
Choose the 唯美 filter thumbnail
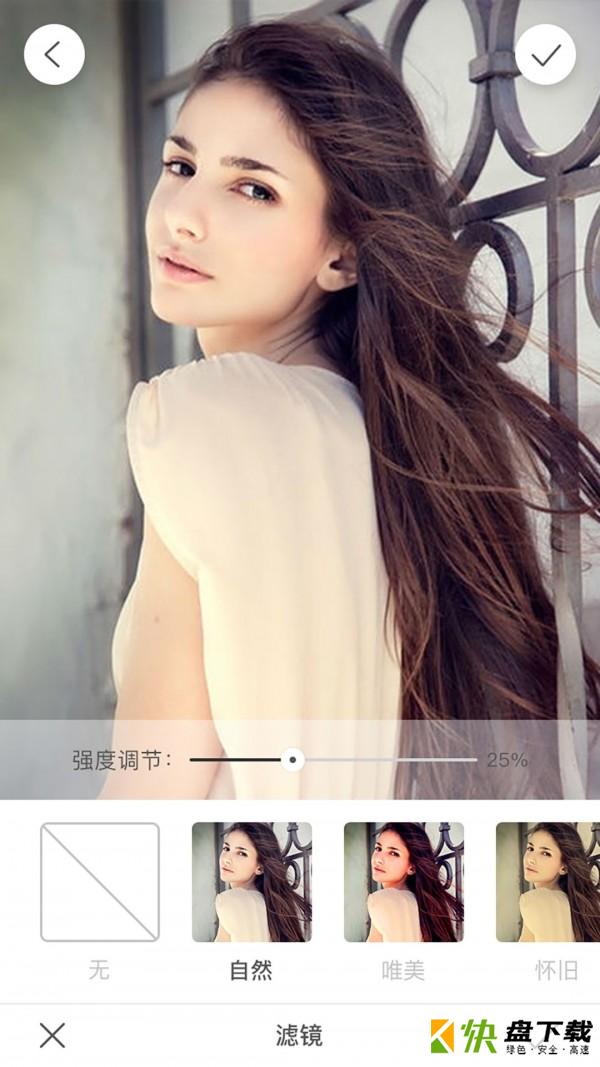(404, 882)
